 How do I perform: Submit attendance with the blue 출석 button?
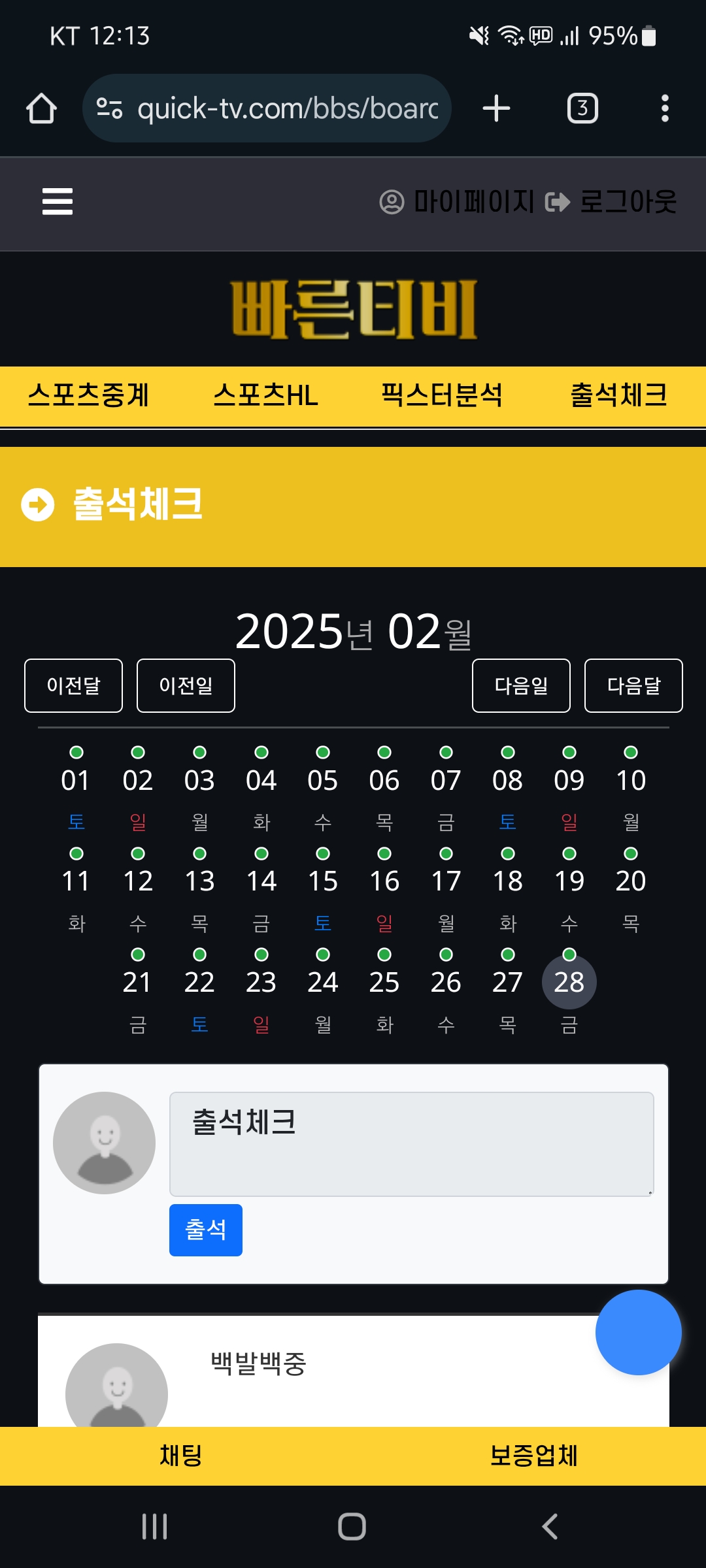(x=206, y=1230)
